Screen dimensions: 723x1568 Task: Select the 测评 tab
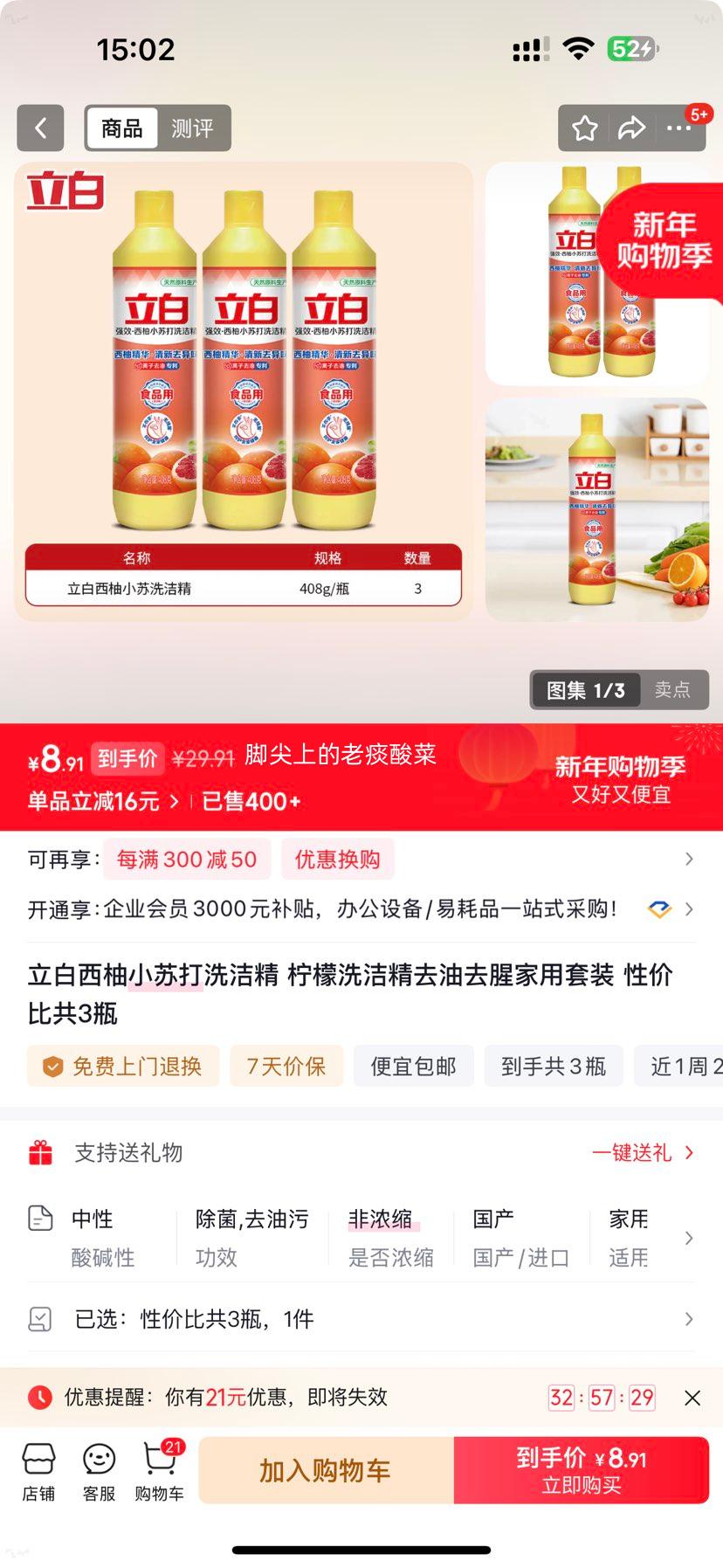[x=193, y=128]
